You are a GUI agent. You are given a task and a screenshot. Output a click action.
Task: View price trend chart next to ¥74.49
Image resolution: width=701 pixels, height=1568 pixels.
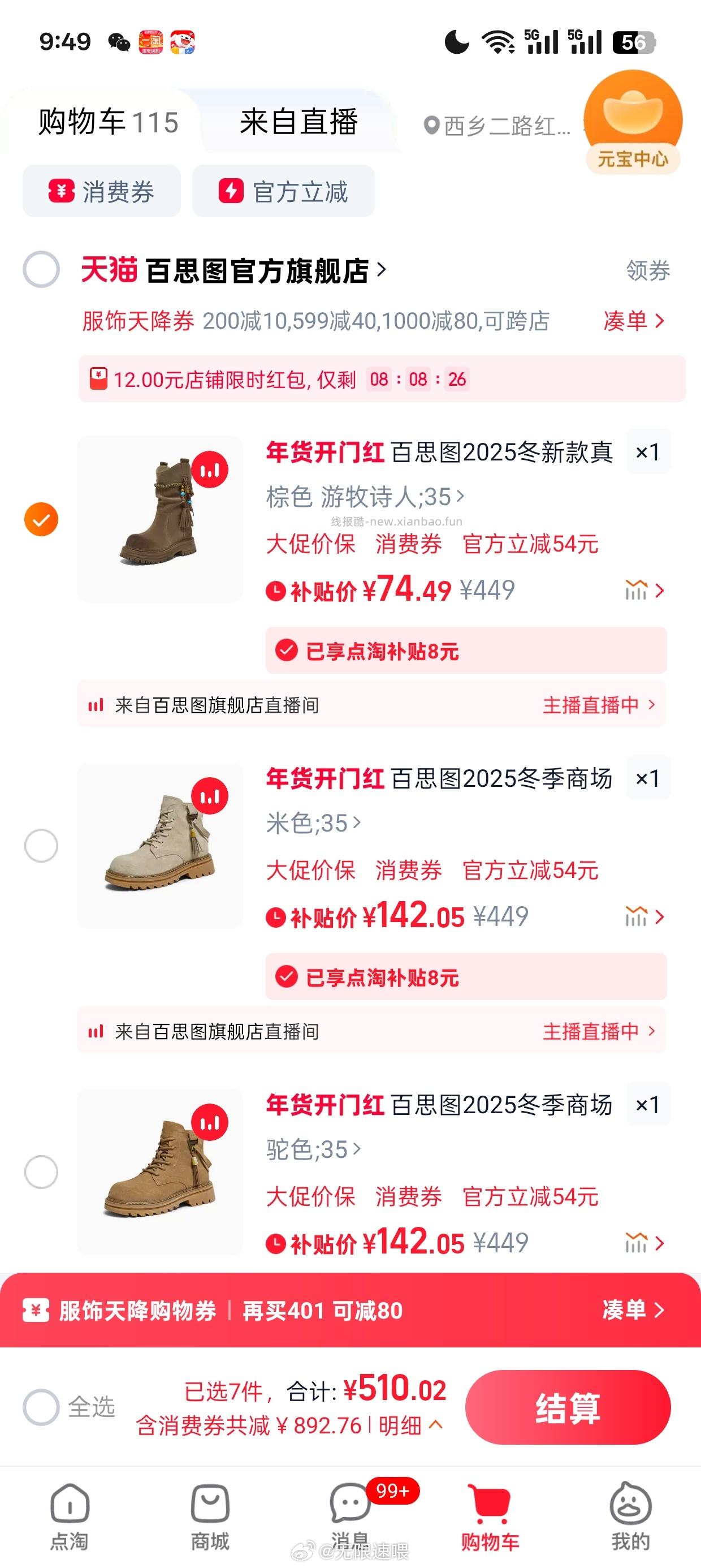pos(637,589)
